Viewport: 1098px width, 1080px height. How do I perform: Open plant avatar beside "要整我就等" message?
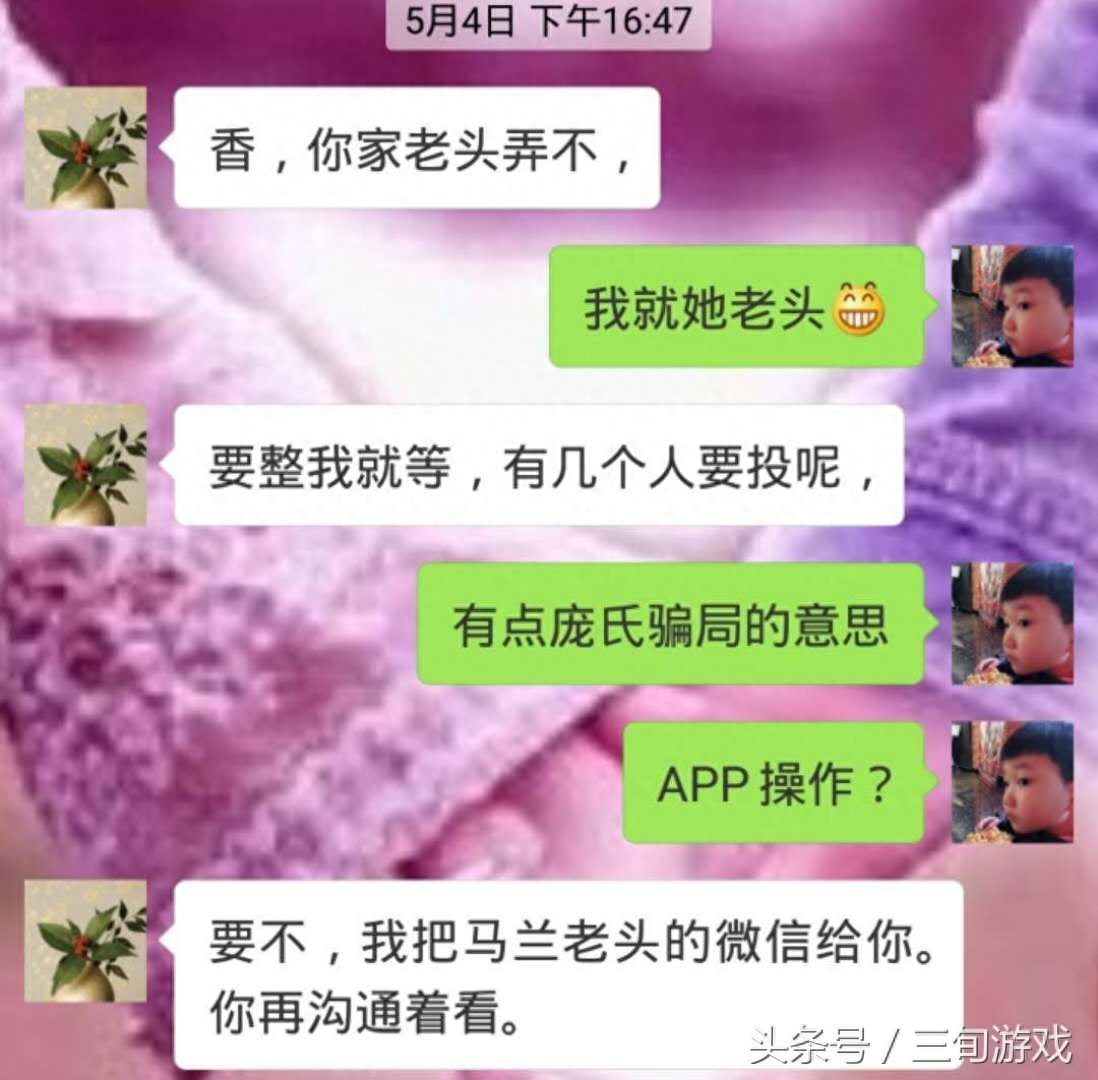pos(86,465)
